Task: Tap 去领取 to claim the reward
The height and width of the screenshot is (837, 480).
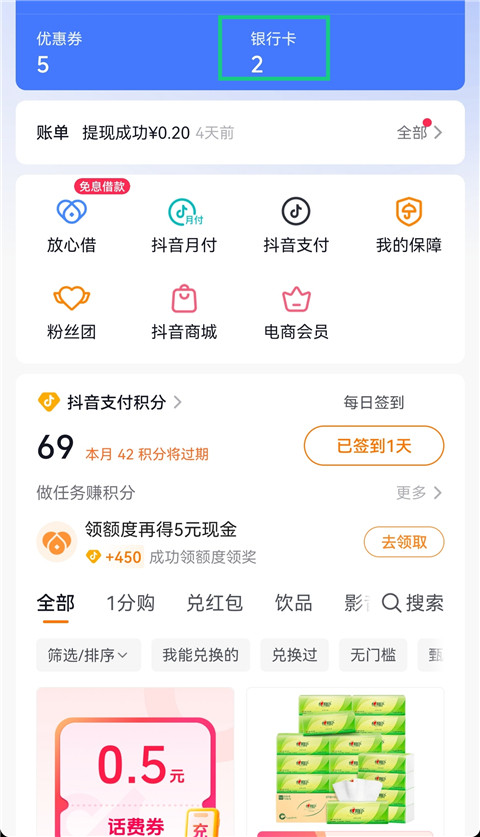Action: tap(404, 542)
